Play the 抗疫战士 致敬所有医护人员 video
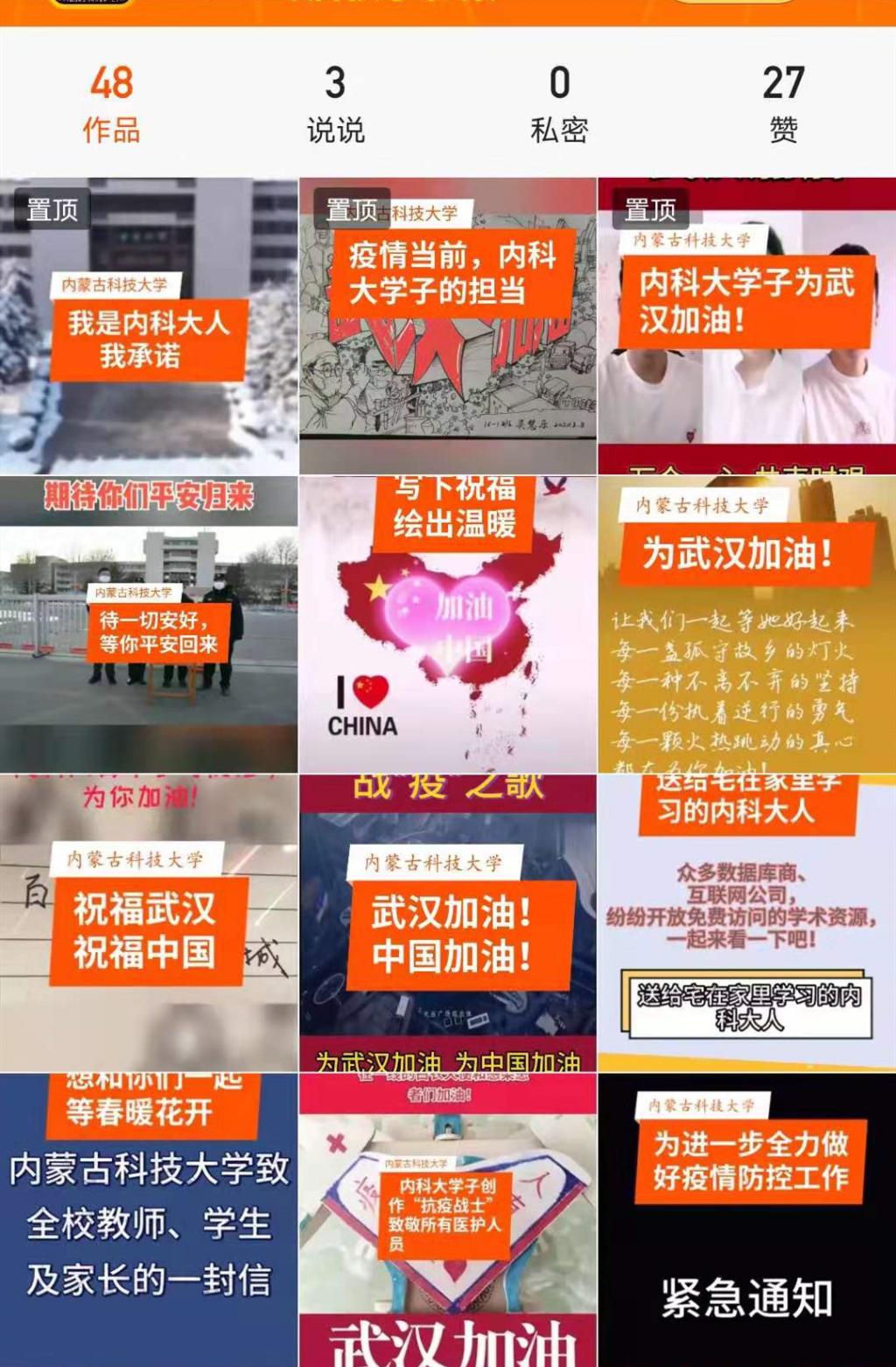Viewport: 896px width, 1367px height. tap(448, 1220)
